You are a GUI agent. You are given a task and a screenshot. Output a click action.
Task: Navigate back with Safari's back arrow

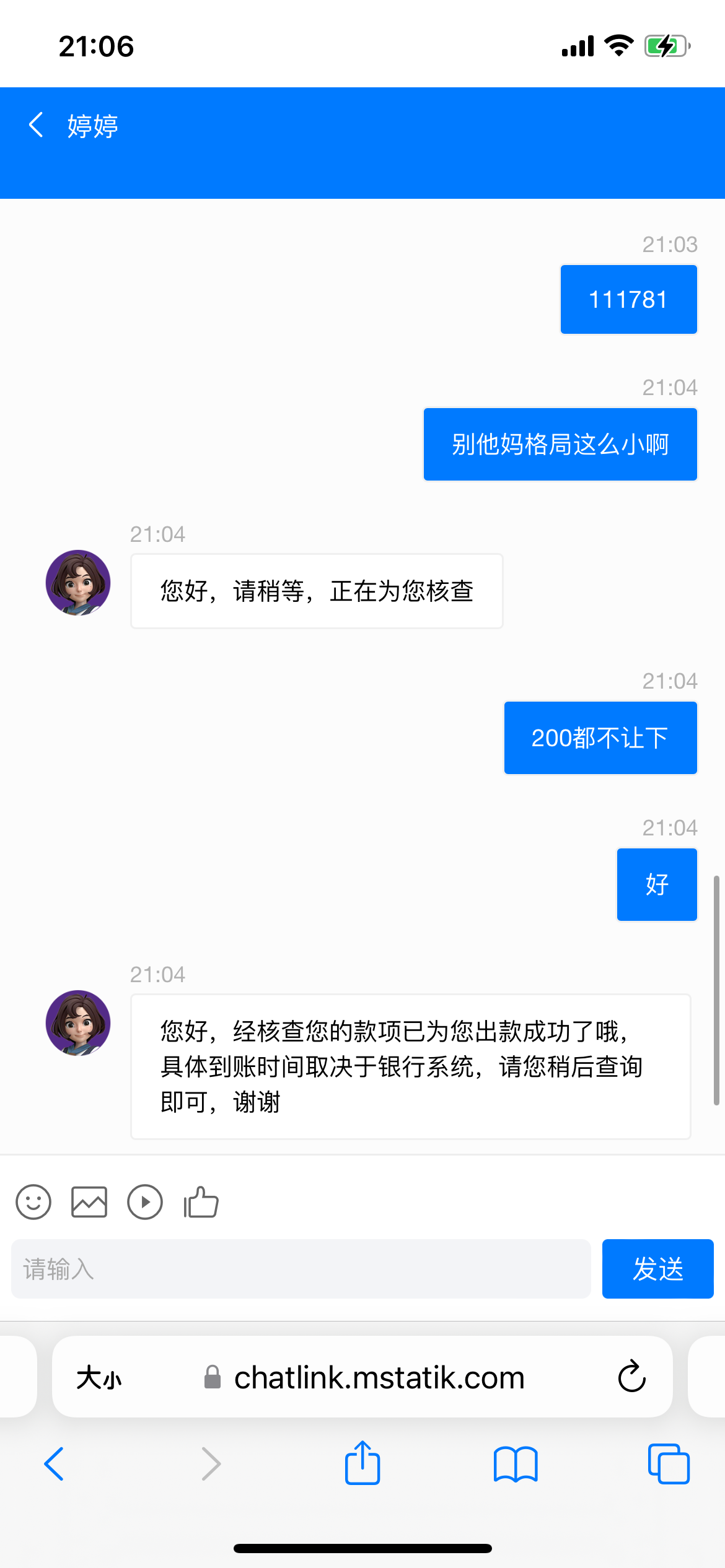[55, 1464]
